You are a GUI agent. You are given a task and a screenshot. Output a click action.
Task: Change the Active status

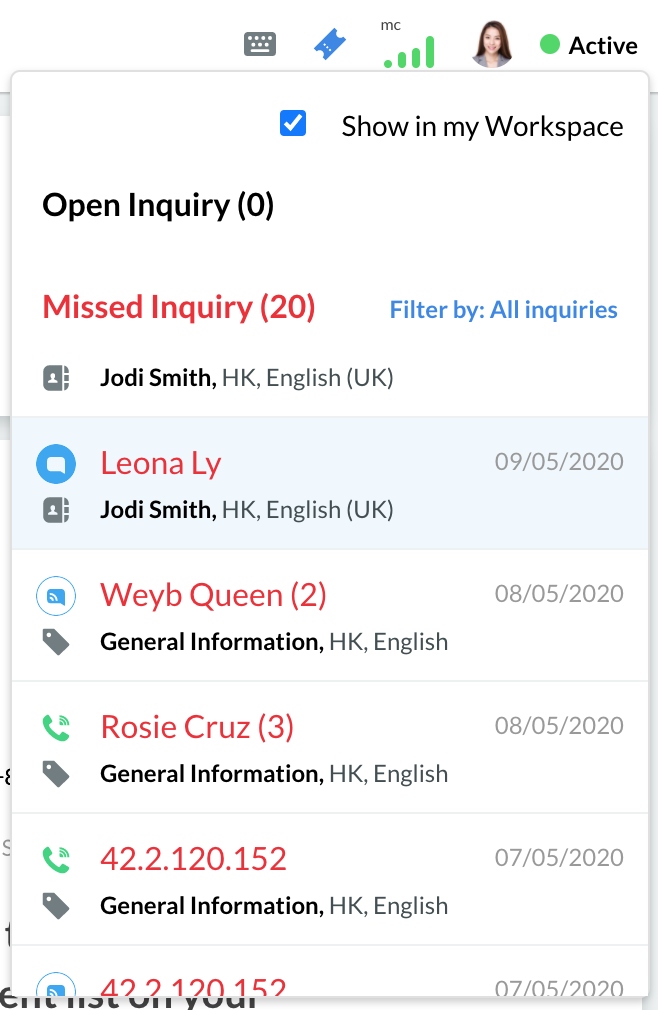pos(589,45)
